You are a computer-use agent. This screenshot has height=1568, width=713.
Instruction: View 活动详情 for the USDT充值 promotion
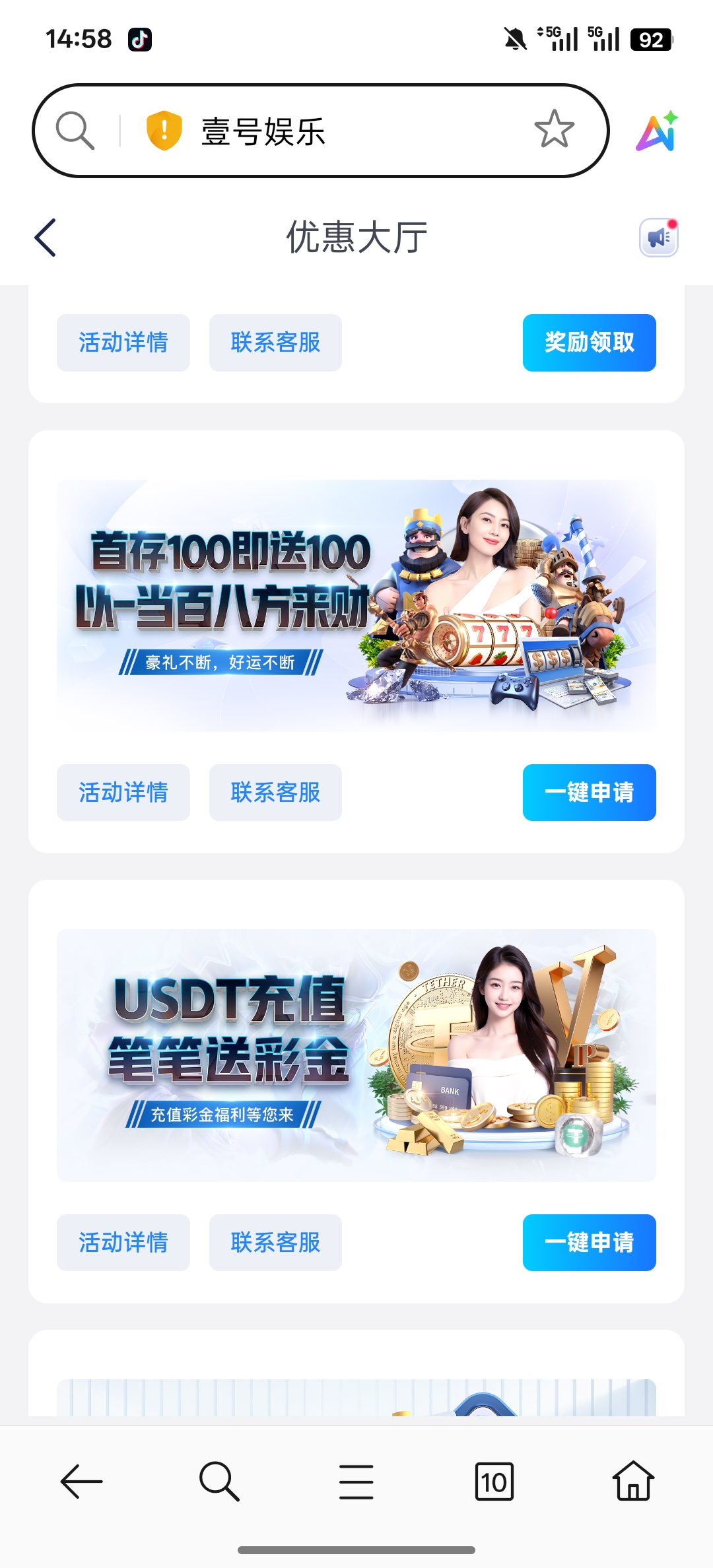[123, 1243]
